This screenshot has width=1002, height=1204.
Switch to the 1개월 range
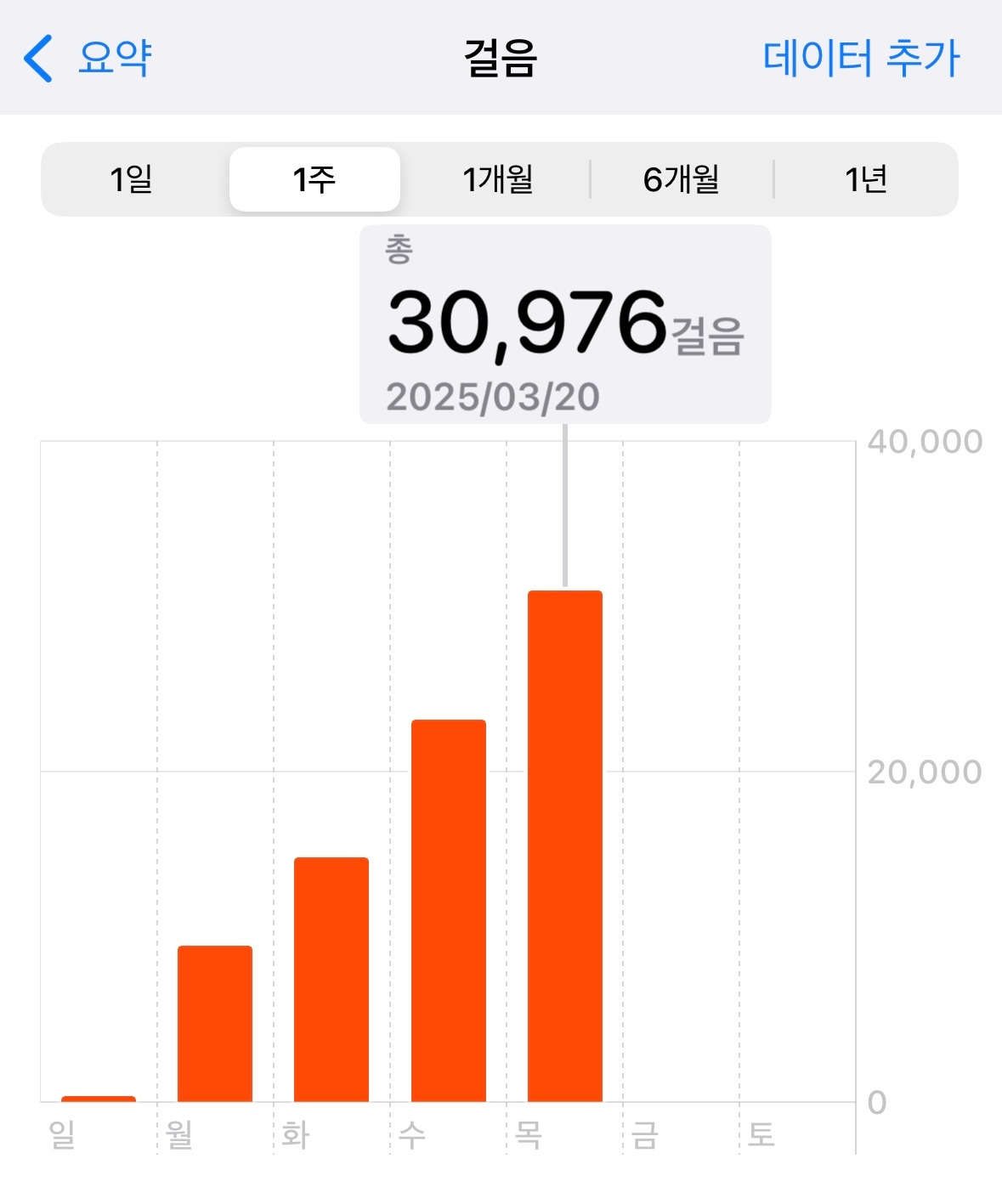point(498,179)
